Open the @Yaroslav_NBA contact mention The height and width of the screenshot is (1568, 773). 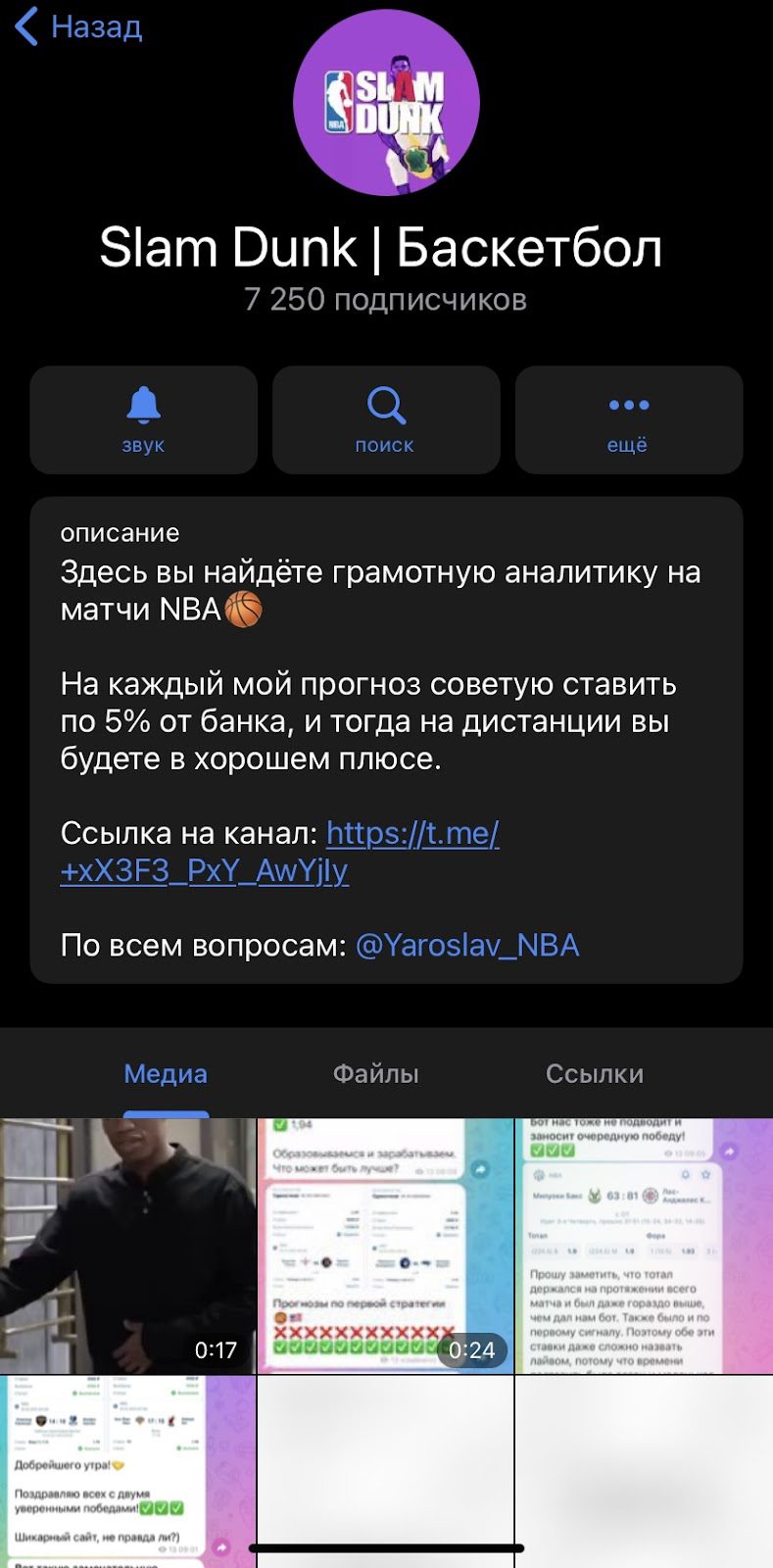[x=467, y=945]
